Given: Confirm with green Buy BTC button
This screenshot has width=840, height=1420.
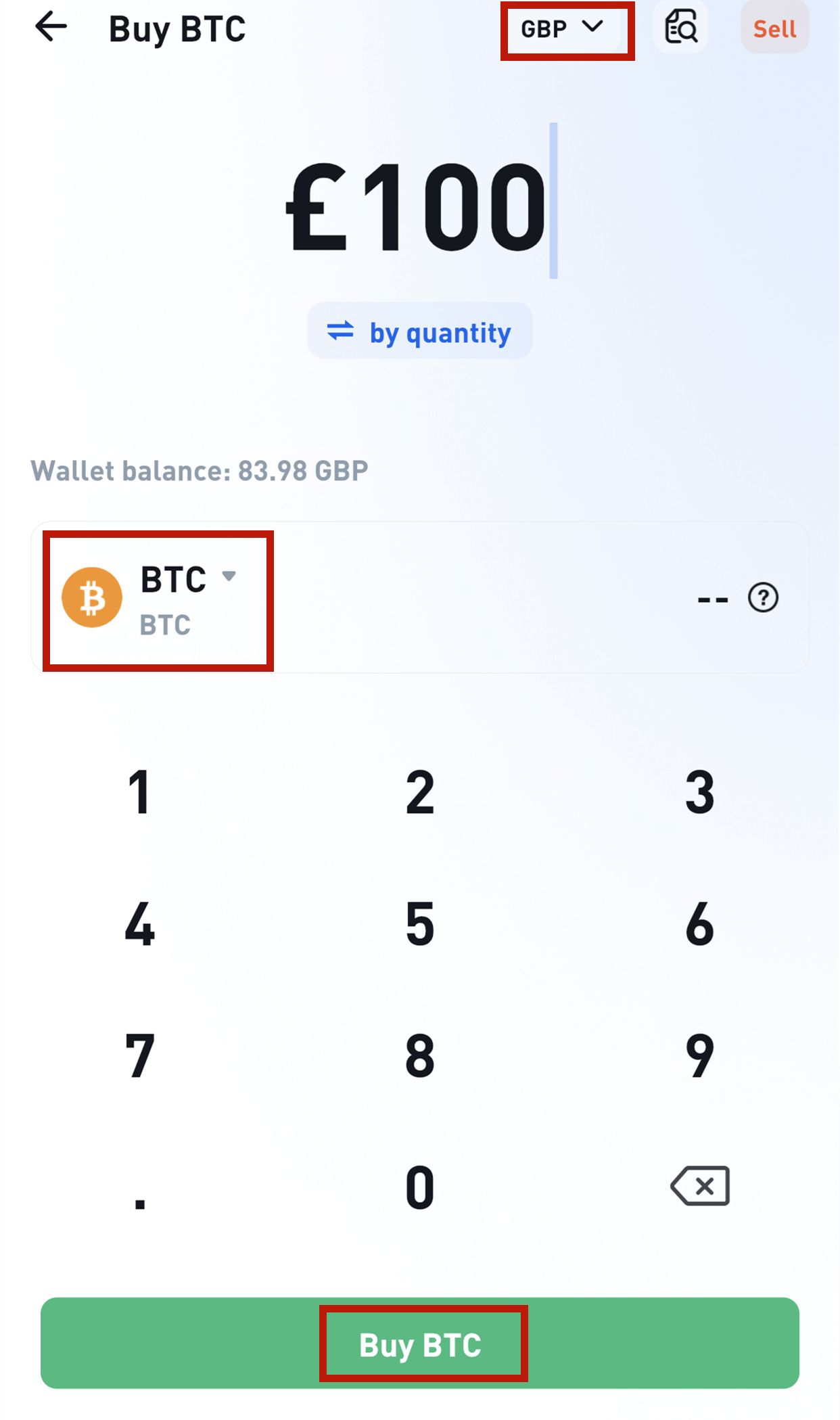Looking at the screenshot, I should coord(420,1344).
